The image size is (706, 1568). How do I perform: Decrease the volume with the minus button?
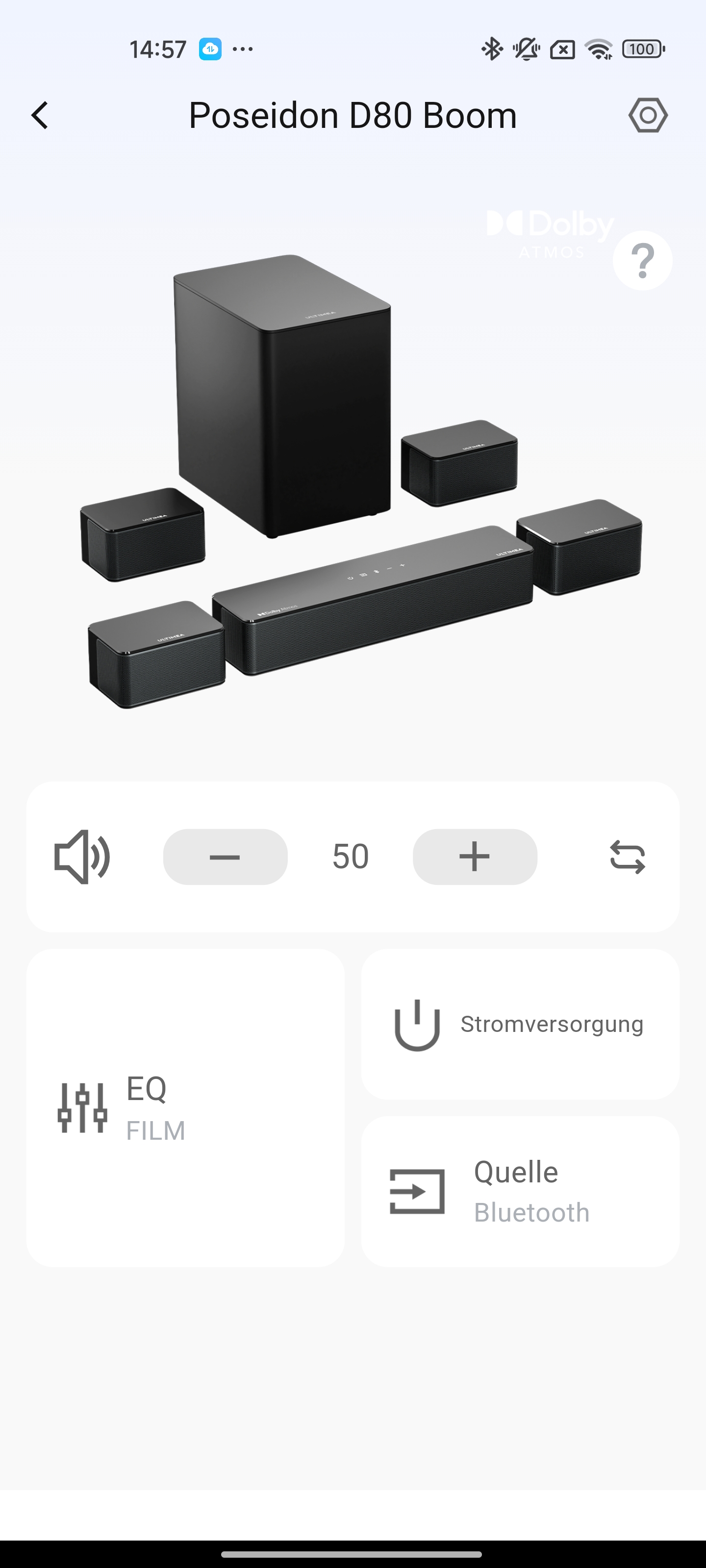click(x=226, y=857)
